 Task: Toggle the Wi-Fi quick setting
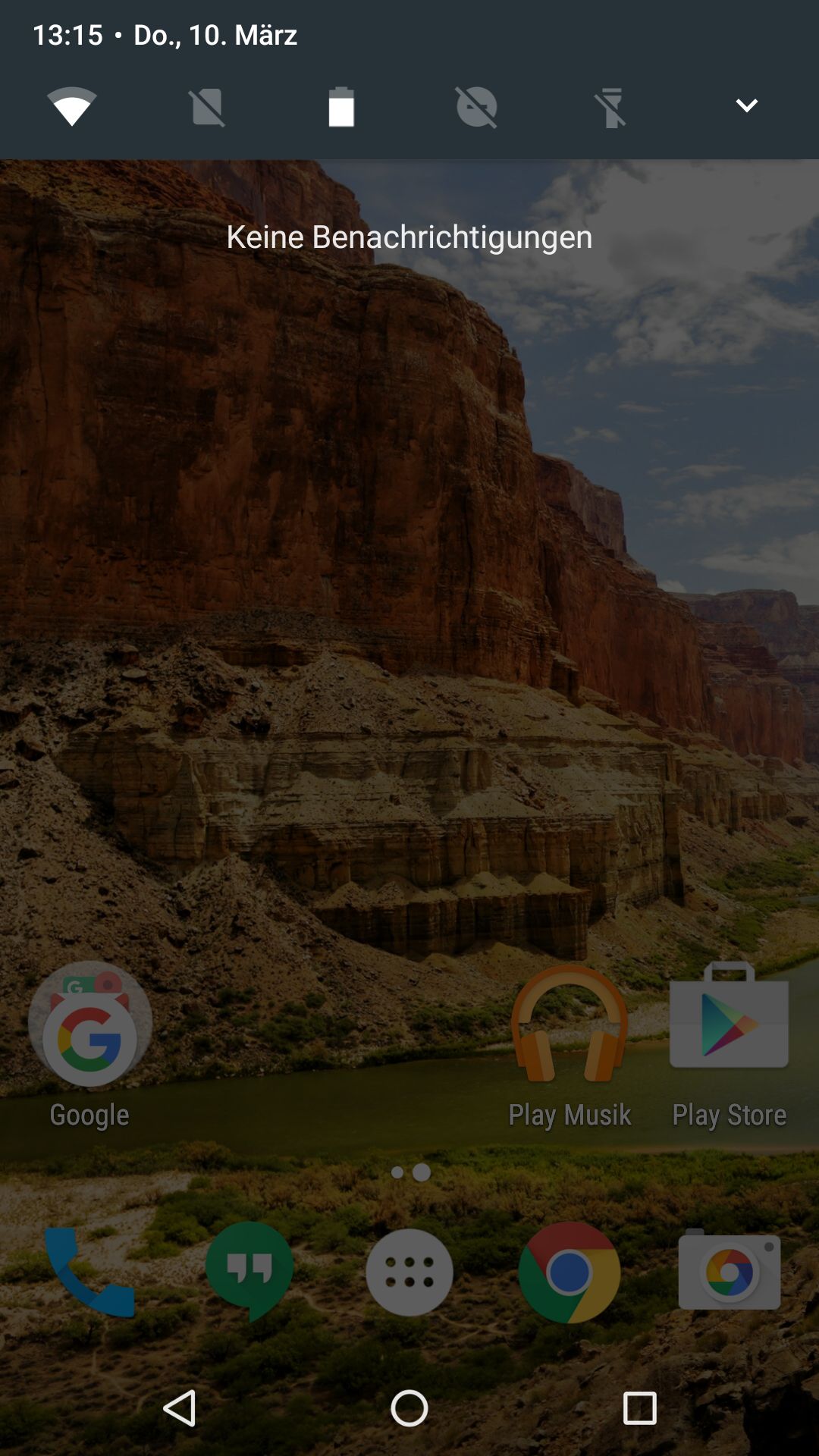coord(72,106)
